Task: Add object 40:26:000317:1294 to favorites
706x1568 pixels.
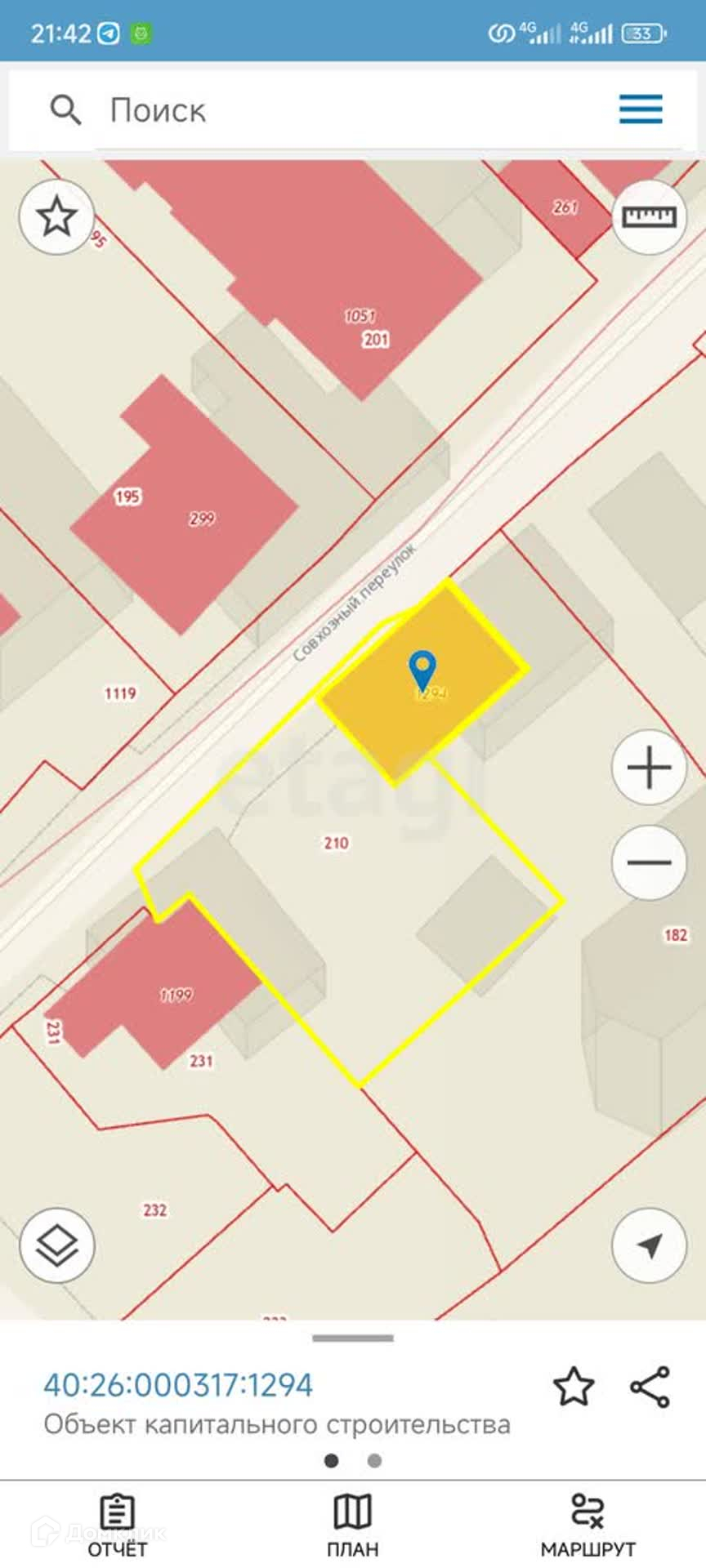Action: click(x=573, y=1387)
